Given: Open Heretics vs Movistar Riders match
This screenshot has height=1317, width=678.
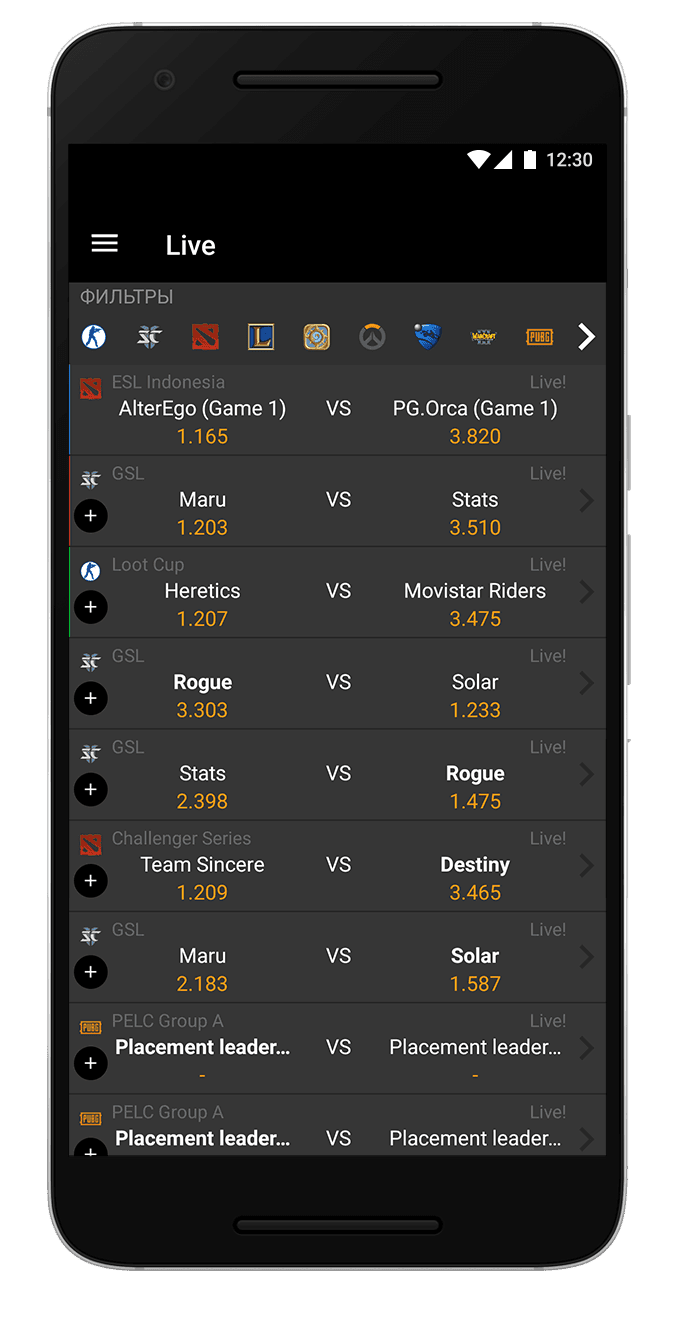Looking at the screenshot, I should pyautogui.click(x=338, y=591).
